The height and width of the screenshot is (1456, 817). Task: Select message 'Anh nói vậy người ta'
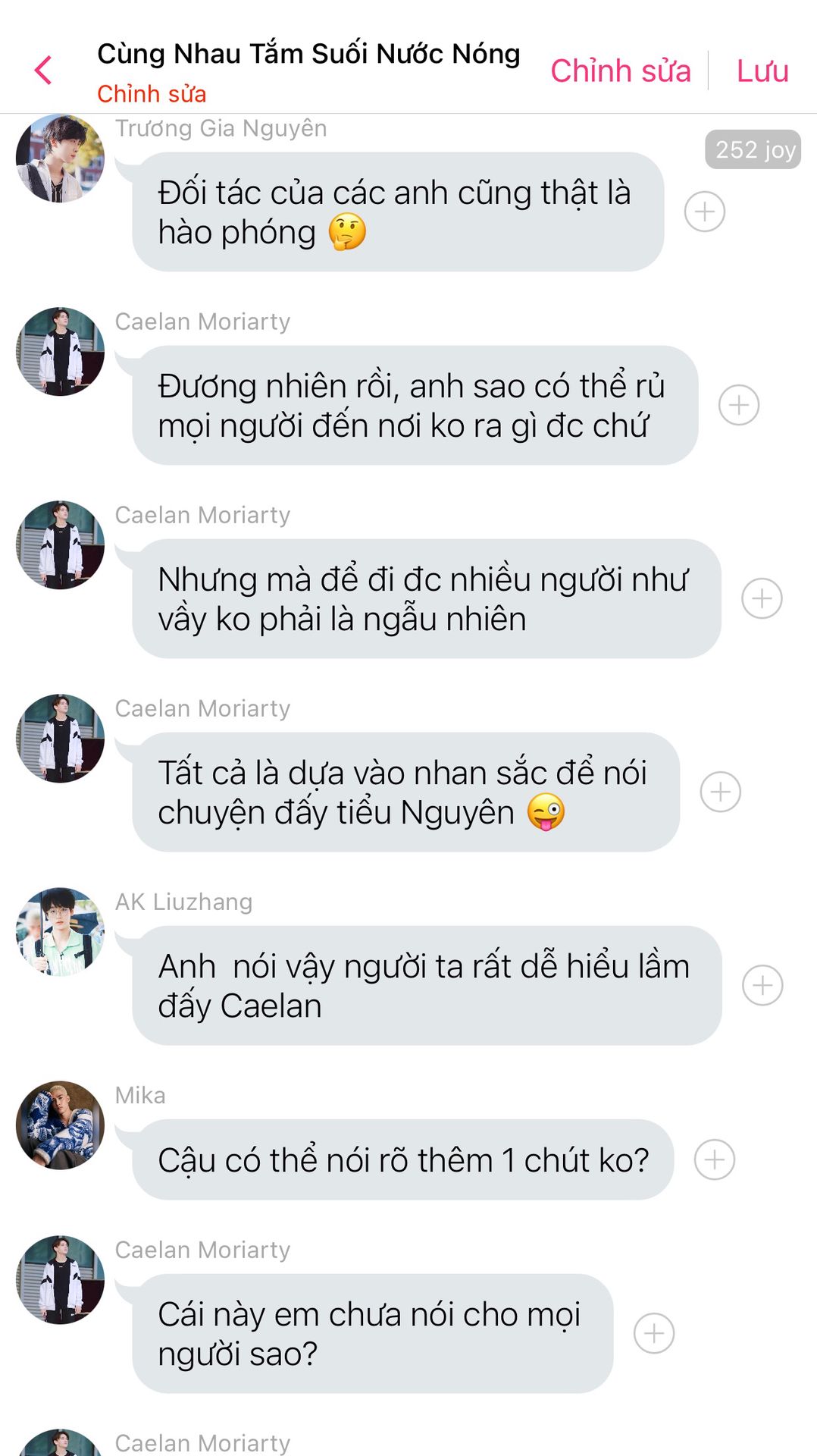[x=426, y=985]
